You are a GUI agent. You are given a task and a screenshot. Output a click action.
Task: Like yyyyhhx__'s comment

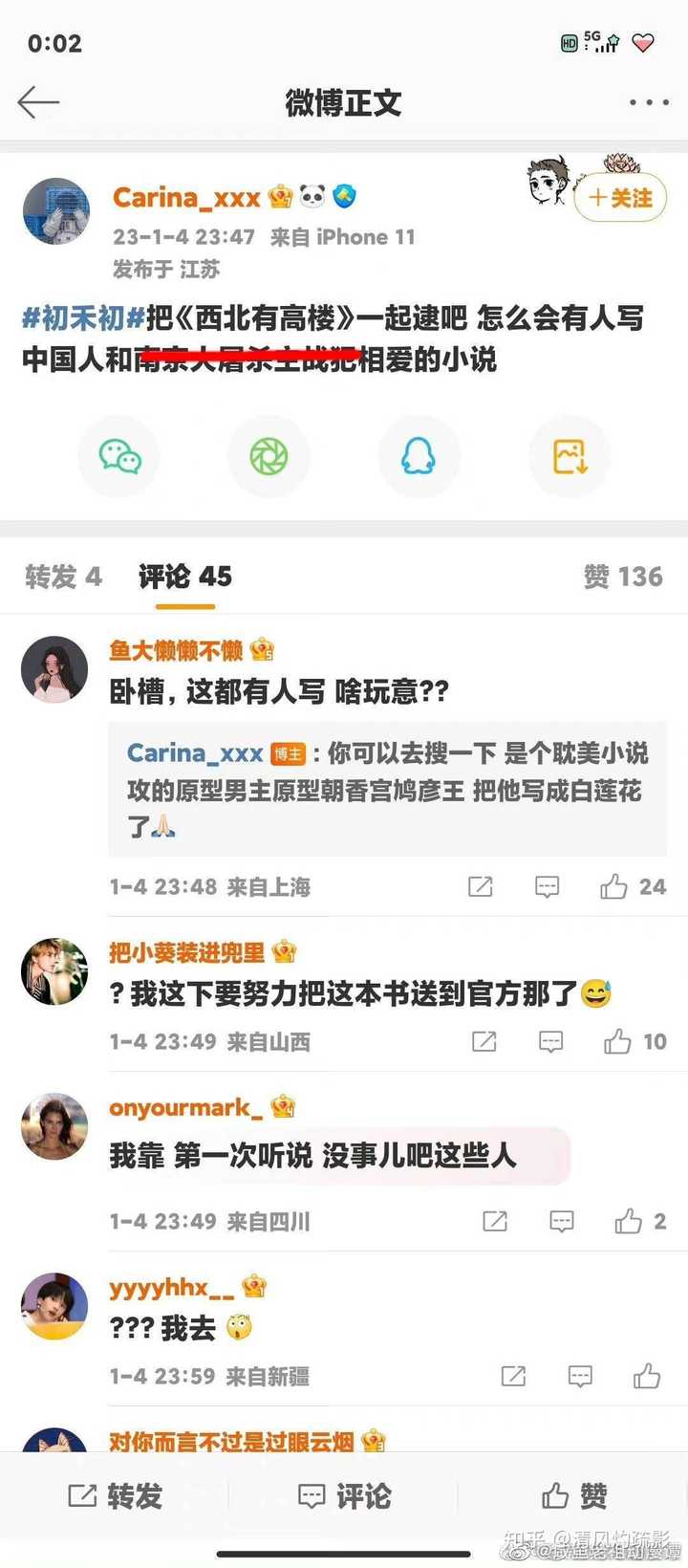(x=647, y=1376)
